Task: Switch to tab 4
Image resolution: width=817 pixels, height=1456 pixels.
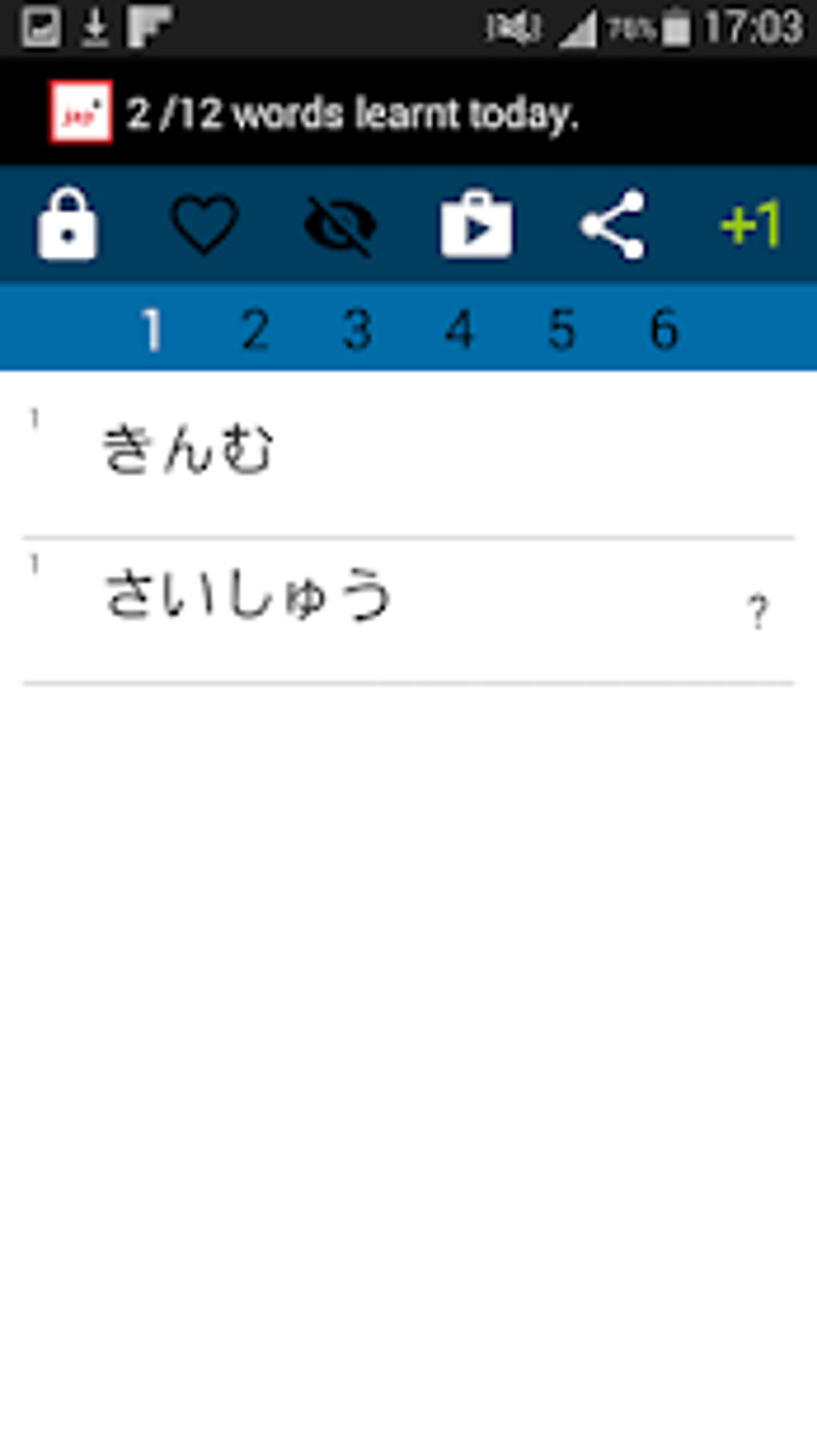Action: 460,330
